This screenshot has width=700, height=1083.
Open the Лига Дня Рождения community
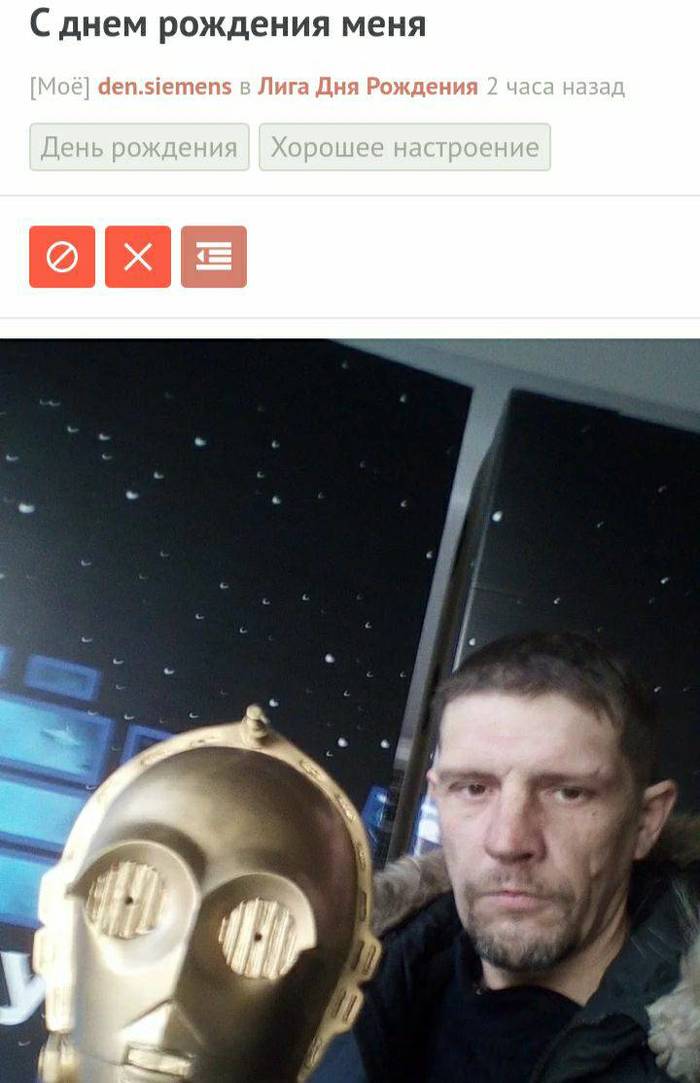(367, 87)
